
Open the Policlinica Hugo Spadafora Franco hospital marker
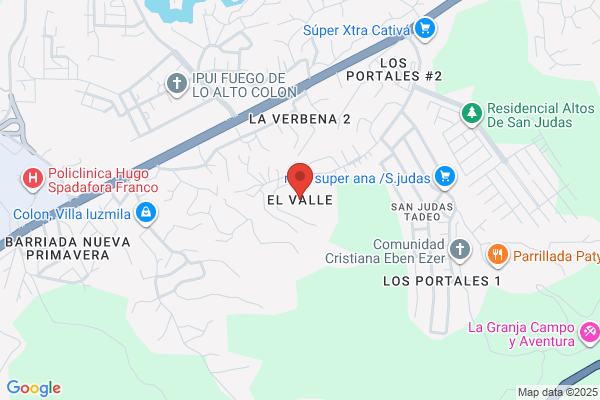[33, 179]
